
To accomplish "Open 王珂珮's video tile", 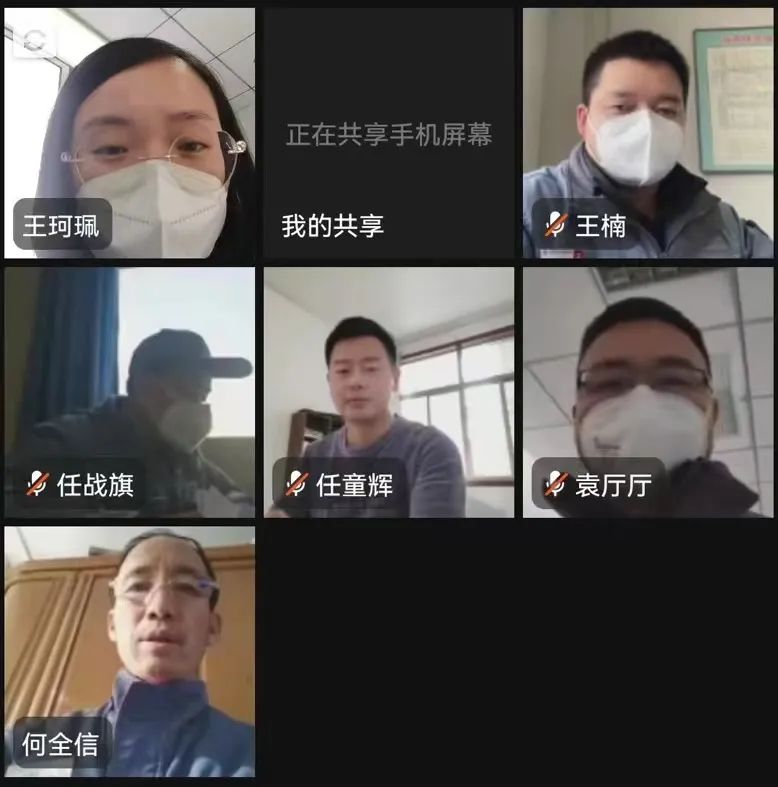I will pyautogui.click(x=129, y=134).
